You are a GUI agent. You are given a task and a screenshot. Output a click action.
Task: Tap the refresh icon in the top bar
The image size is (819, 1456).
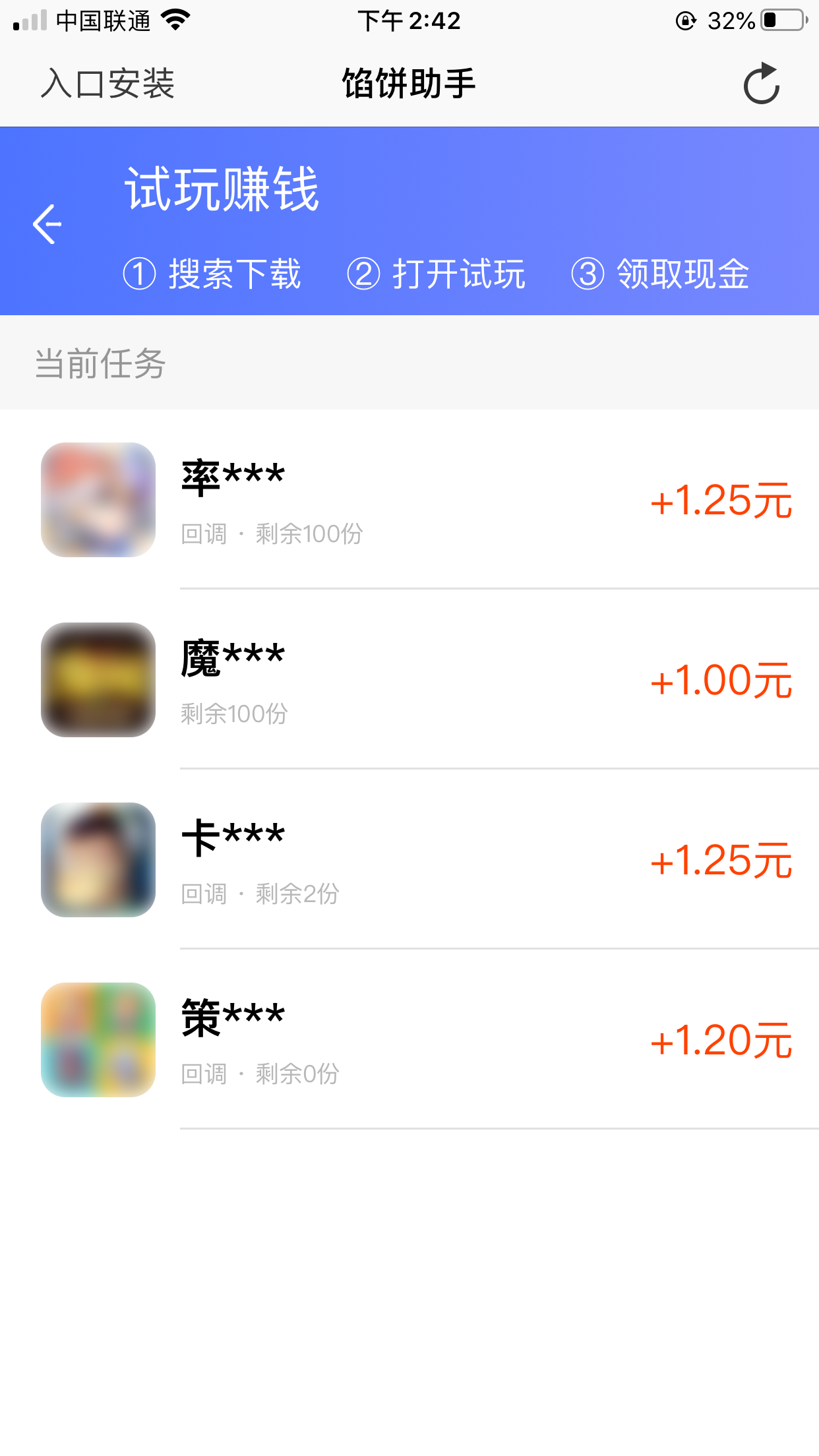762,84
